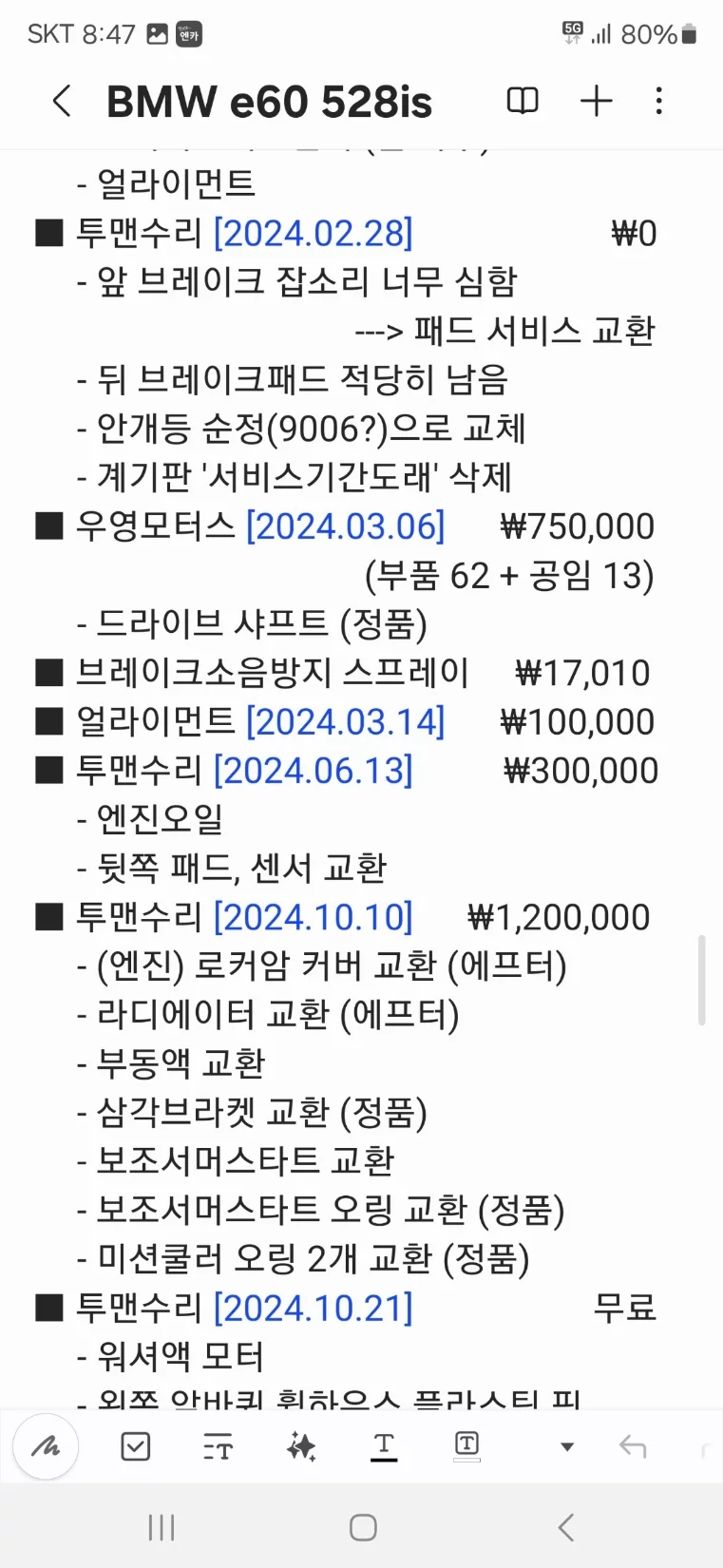Open the date link 2024.02.28

pyautogui.click(x=314, y=233)
